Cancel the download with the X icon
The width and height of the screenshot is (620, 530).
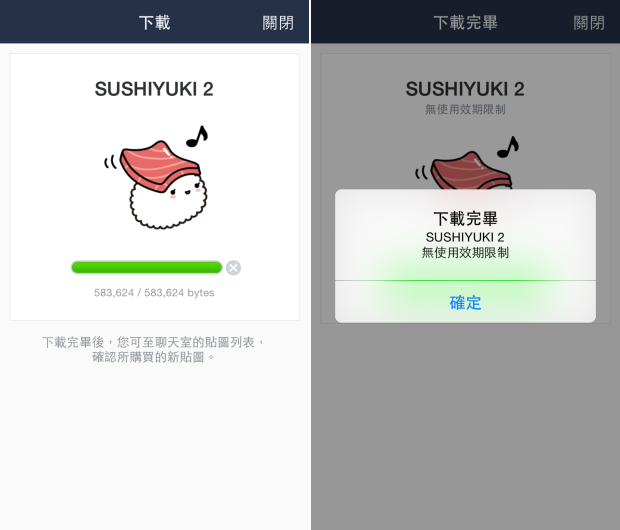pyautogui.click(x=233, y=267)
